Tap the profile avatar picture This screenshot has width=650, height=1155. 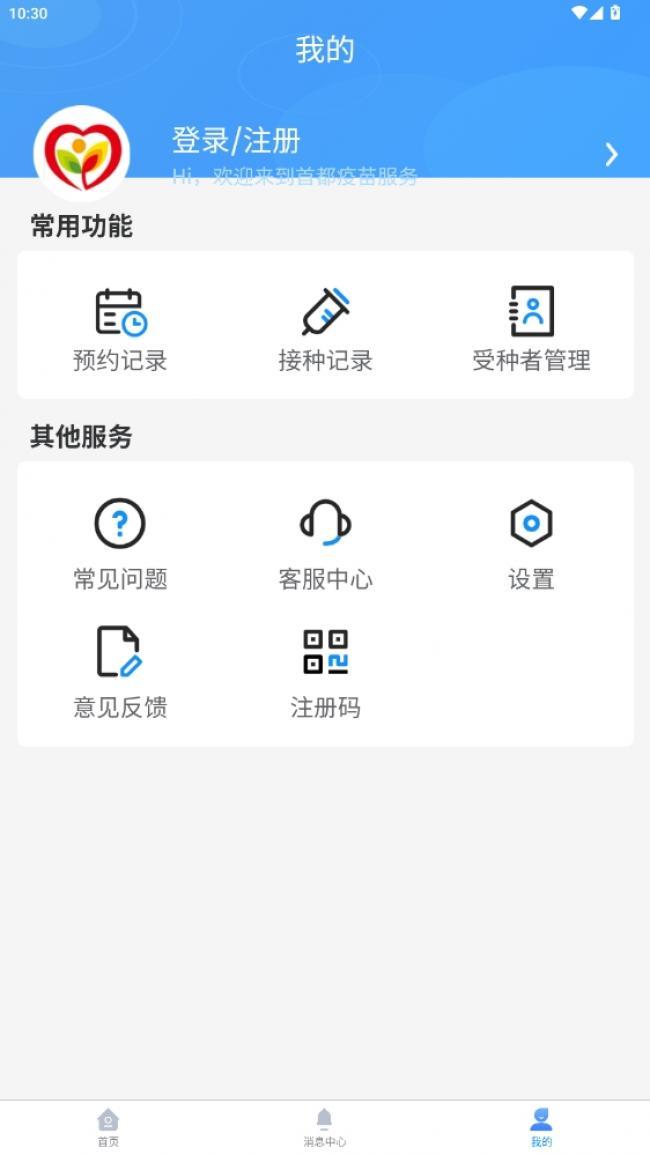[x=82, y=153]
